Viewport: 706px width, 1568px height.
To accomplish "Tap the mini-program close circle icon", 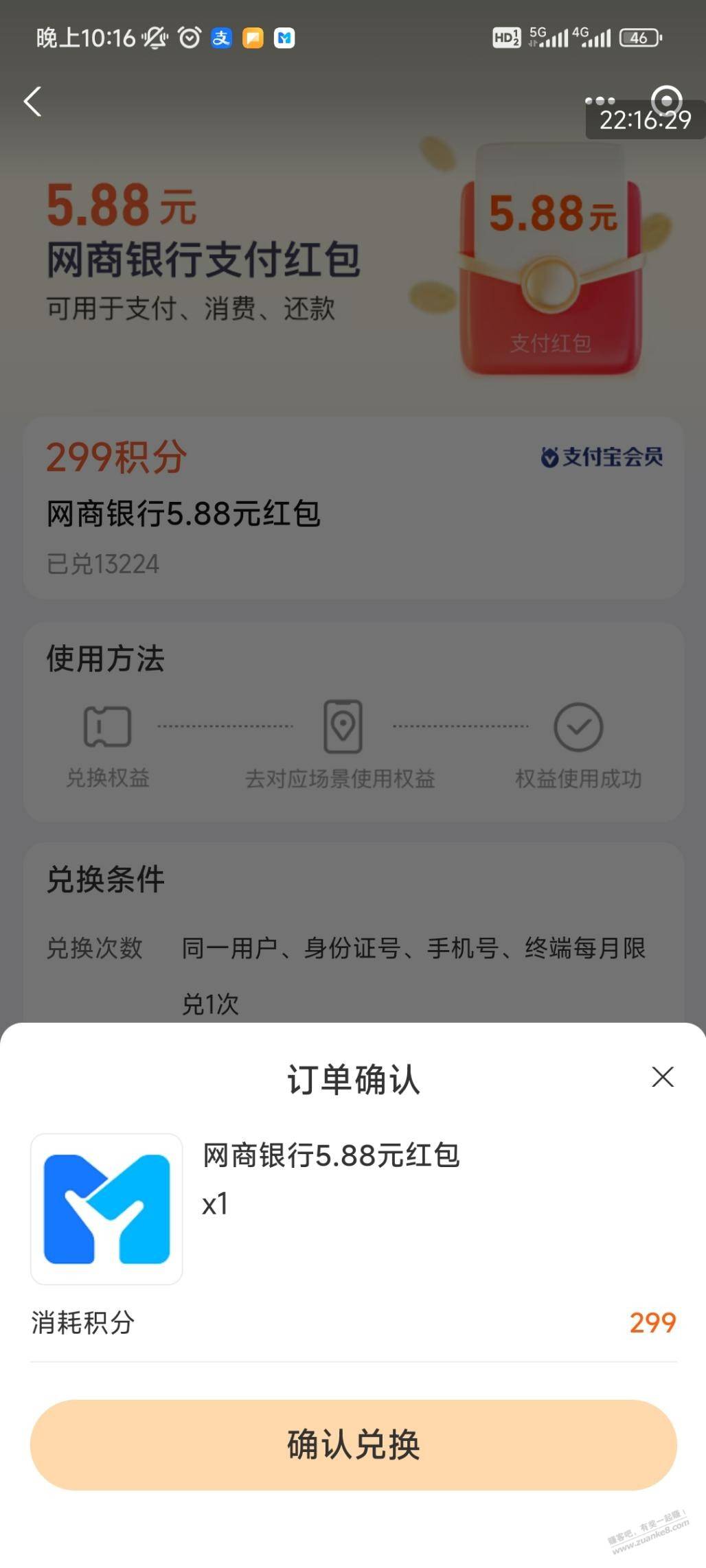I will coord(666,100).
